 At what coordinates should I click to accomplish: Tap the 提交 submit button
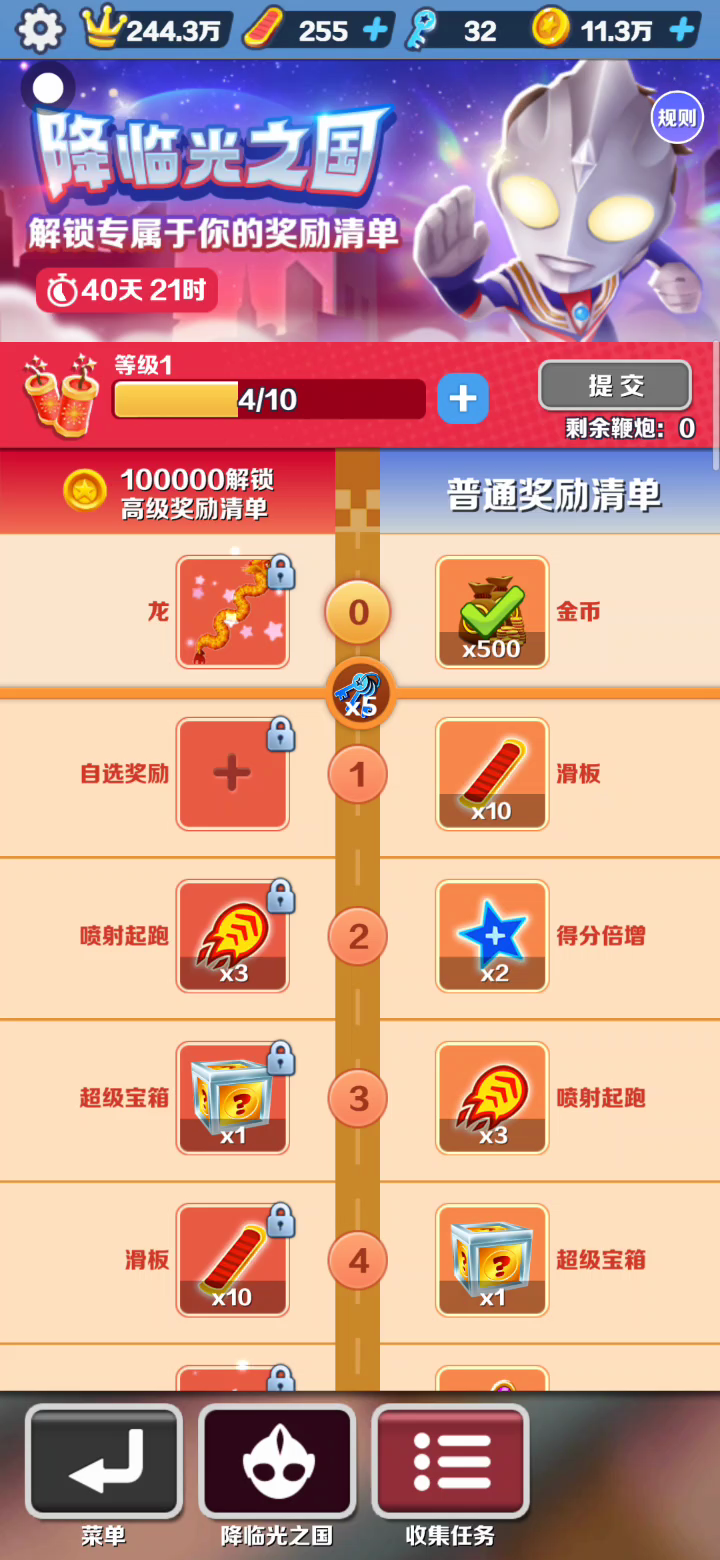[614, 386]
